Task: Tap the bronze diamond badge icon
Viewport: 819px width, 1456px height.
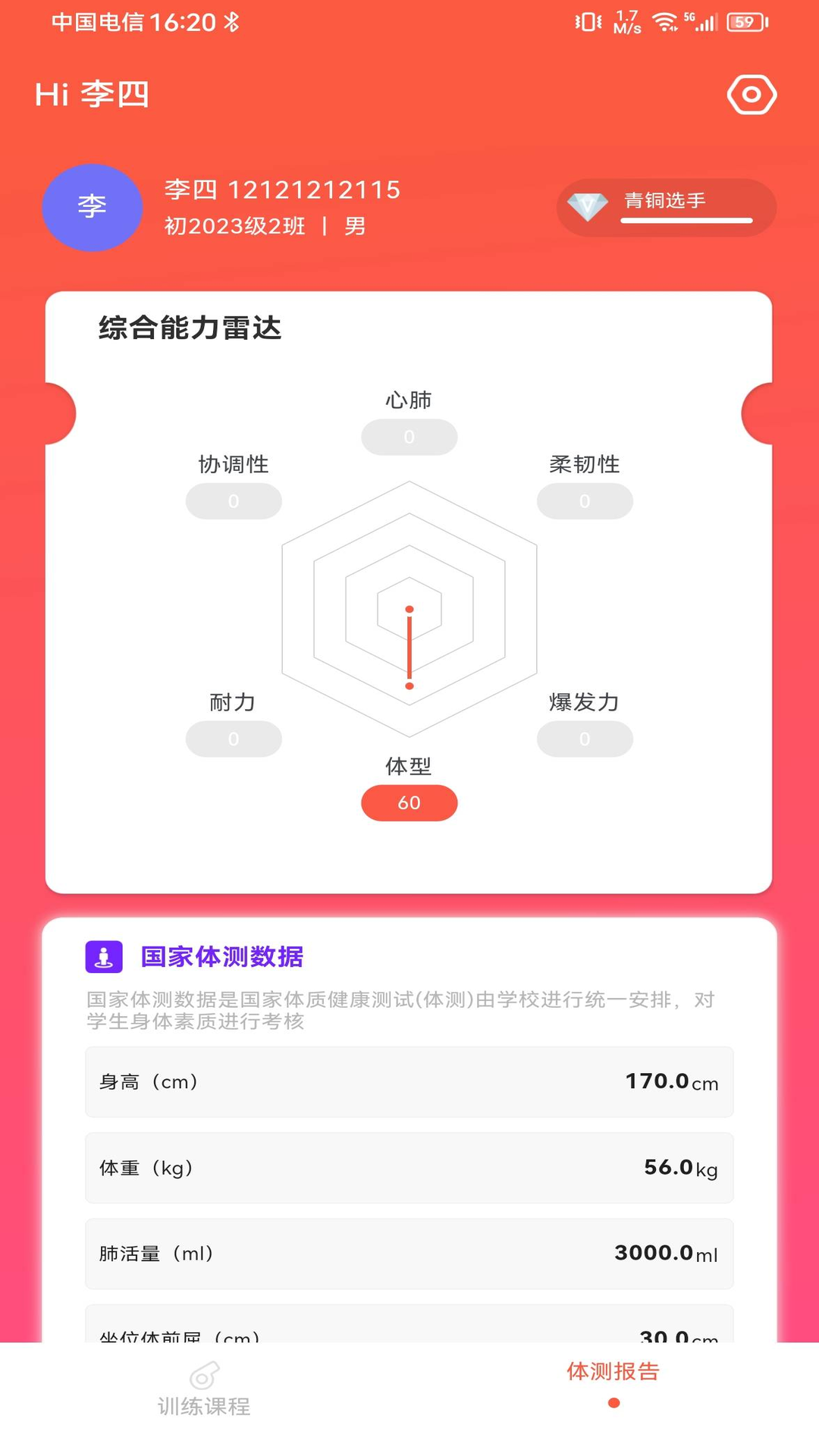Action: point(588,206)
